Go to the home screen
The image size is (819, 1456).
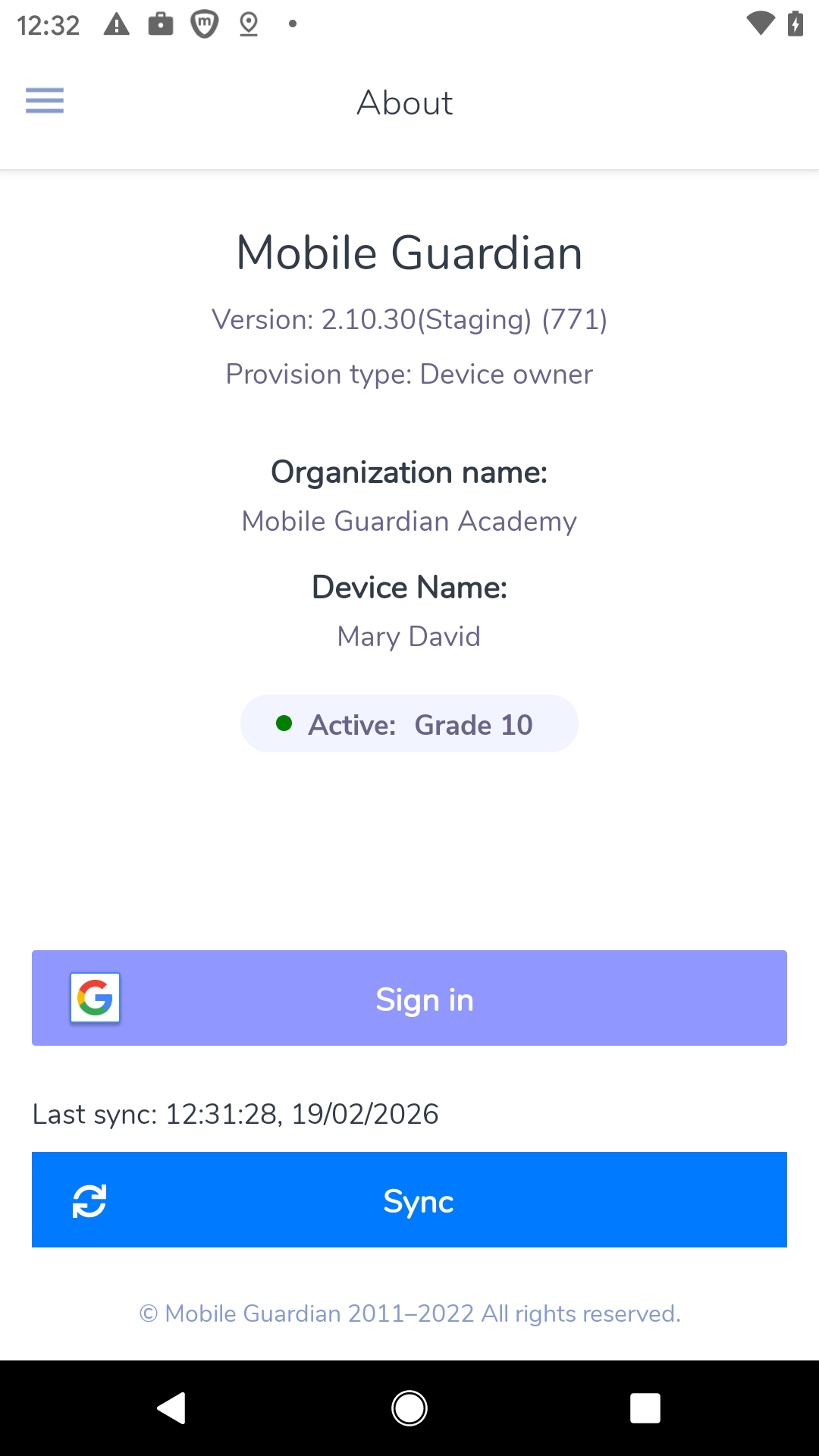click(x=409, y=1409)
